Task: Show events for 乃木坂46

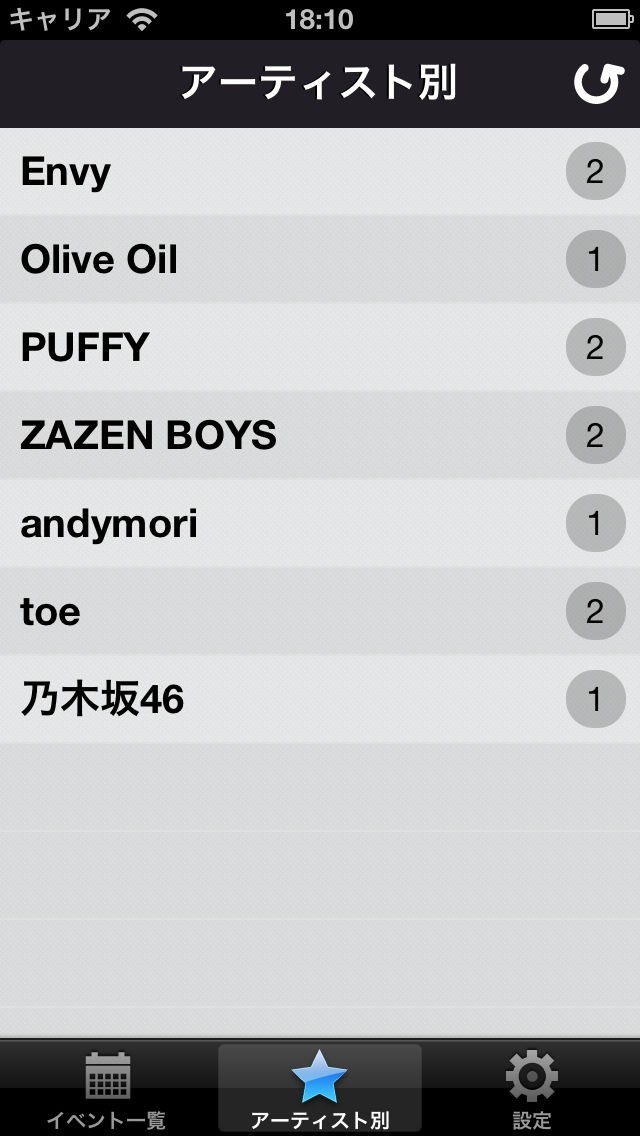Action: (x=320, y=700)
